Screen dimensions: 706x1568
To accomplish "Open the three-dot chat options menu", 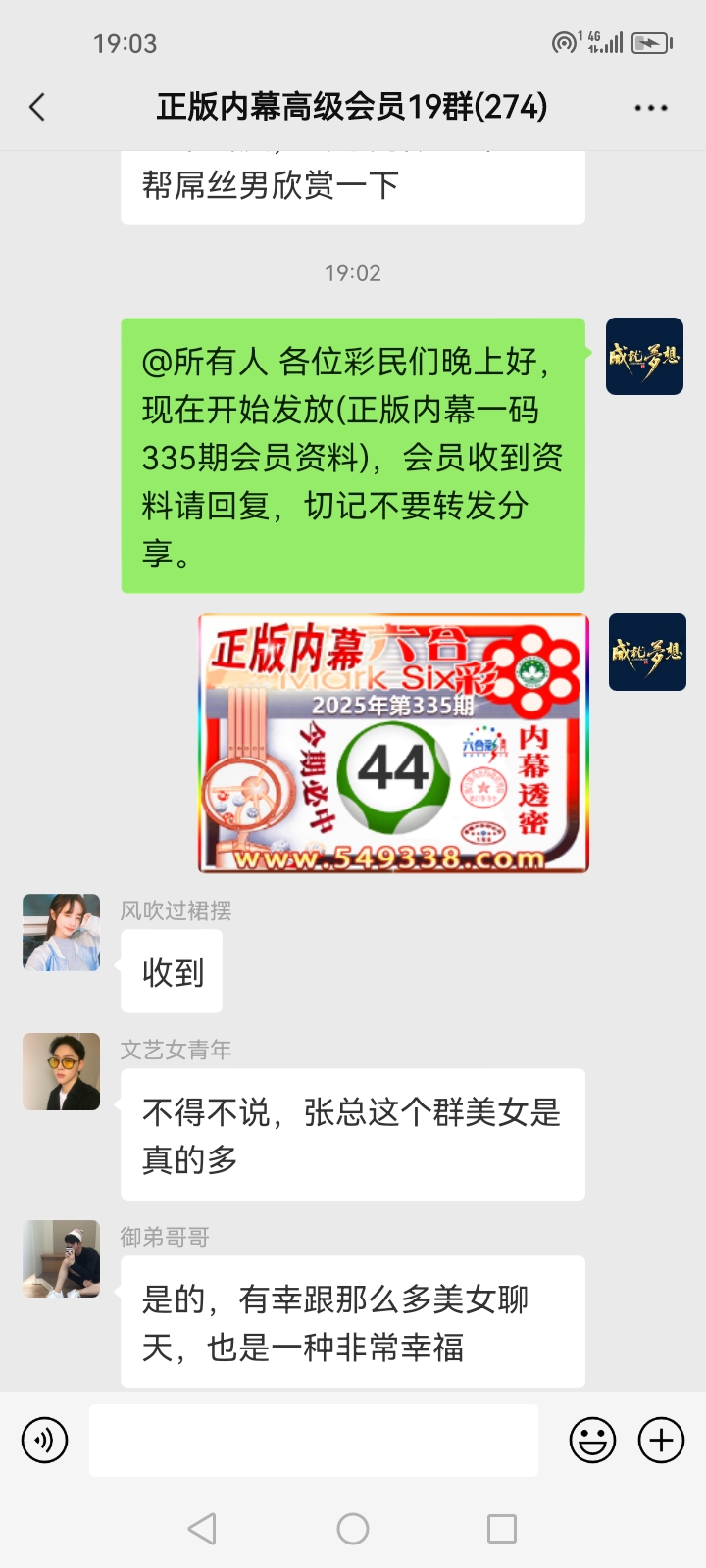I will pos(651,108).
